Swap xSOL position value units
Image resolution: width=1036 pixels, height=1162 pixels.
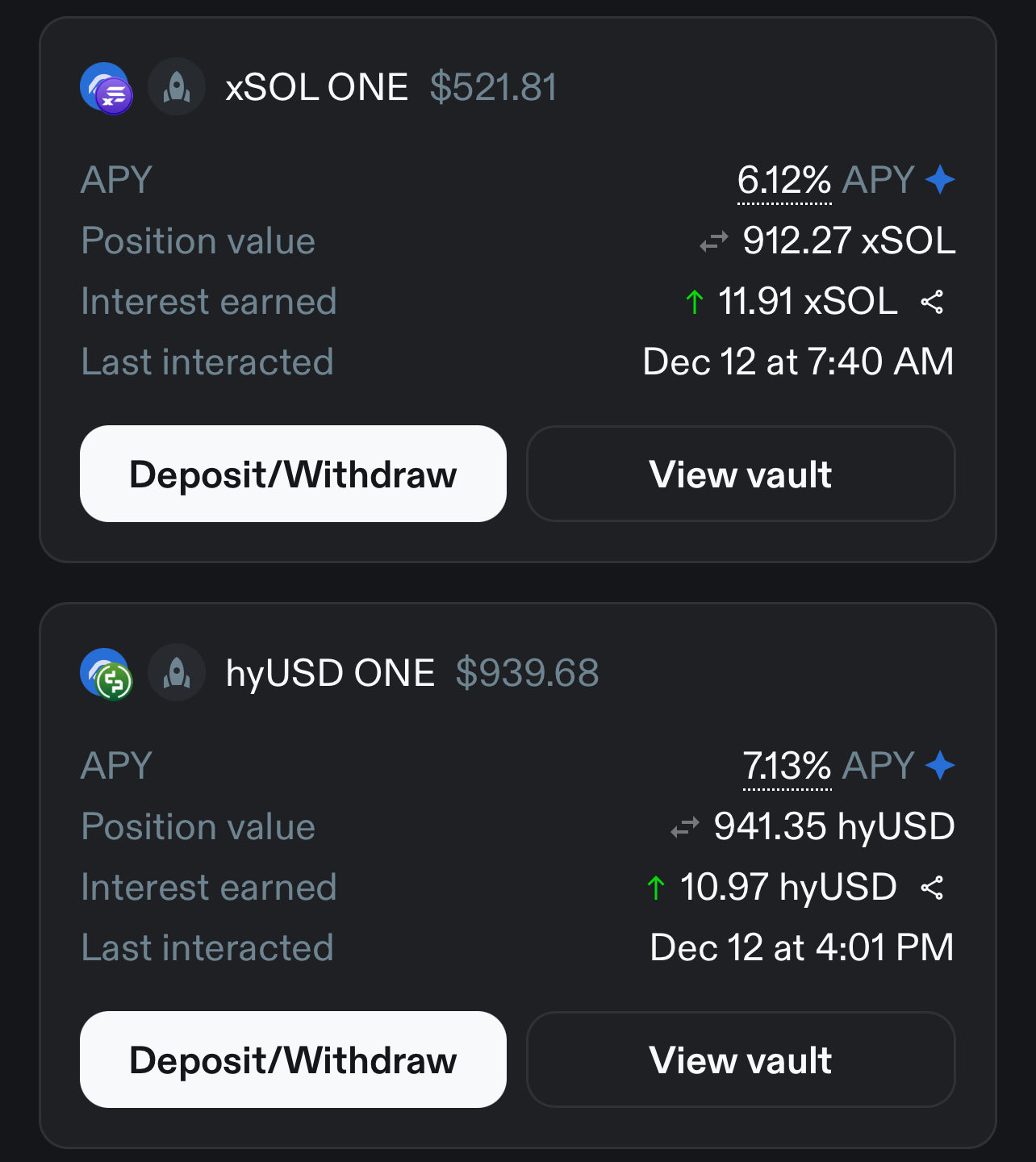(713, 241)
